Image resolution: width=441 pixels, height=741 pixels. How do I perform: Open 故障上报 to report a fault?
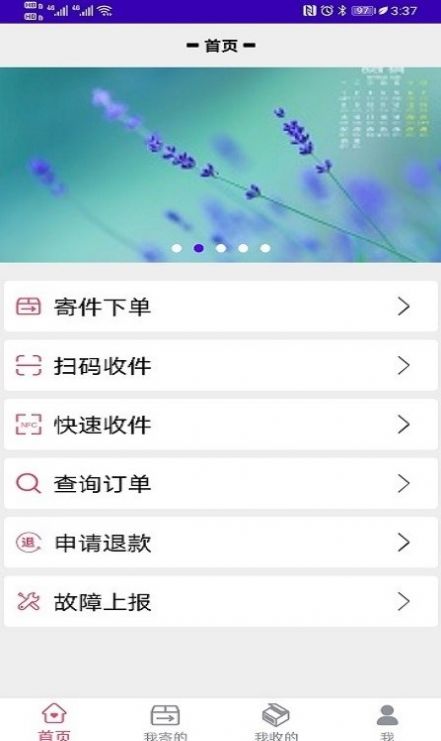pos(221,602)
